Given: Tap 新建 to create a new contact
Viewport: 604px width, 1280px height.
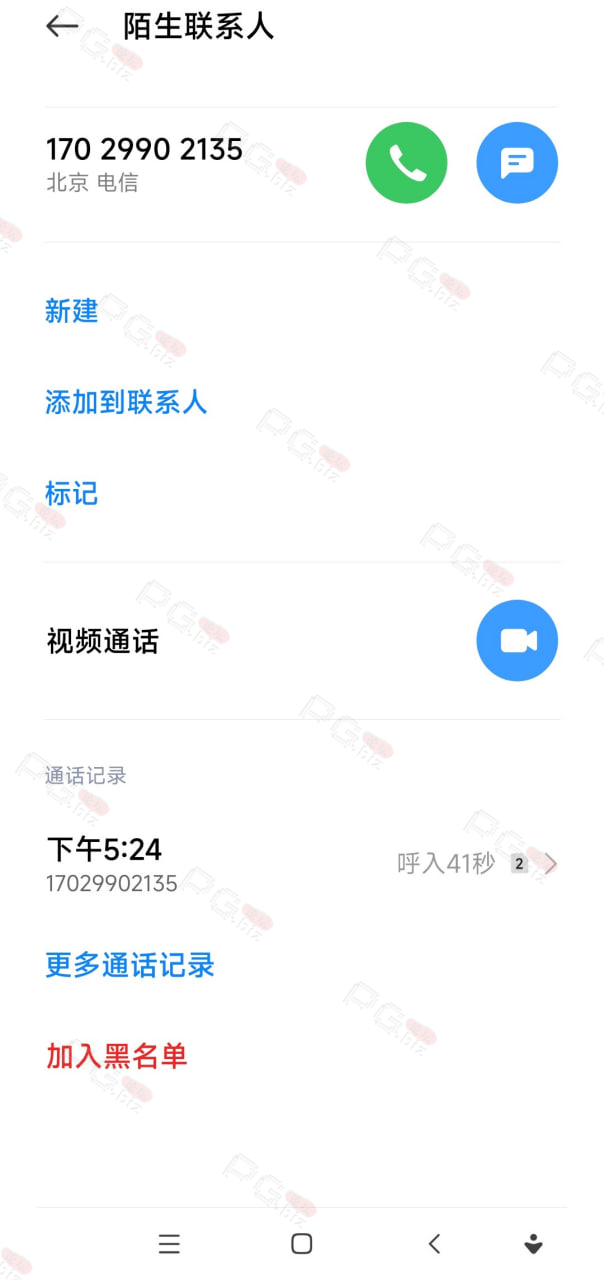Looking at the screenshot, I should pos(72,311).
